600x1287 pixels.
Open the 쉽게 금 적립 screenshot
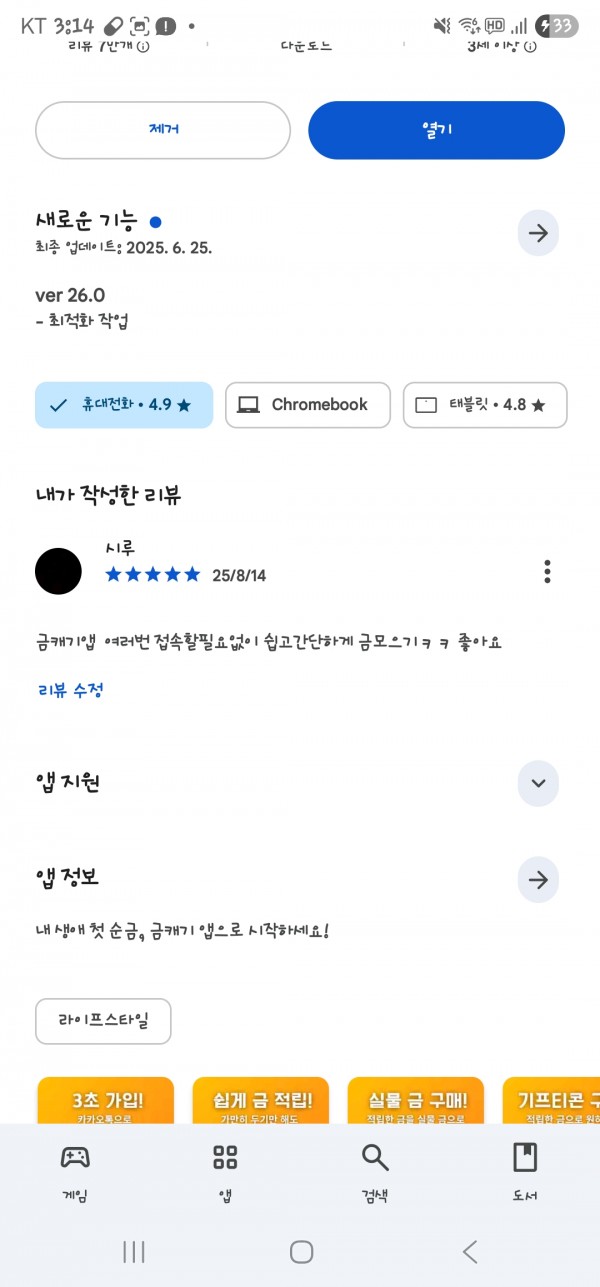(261, 1100)
